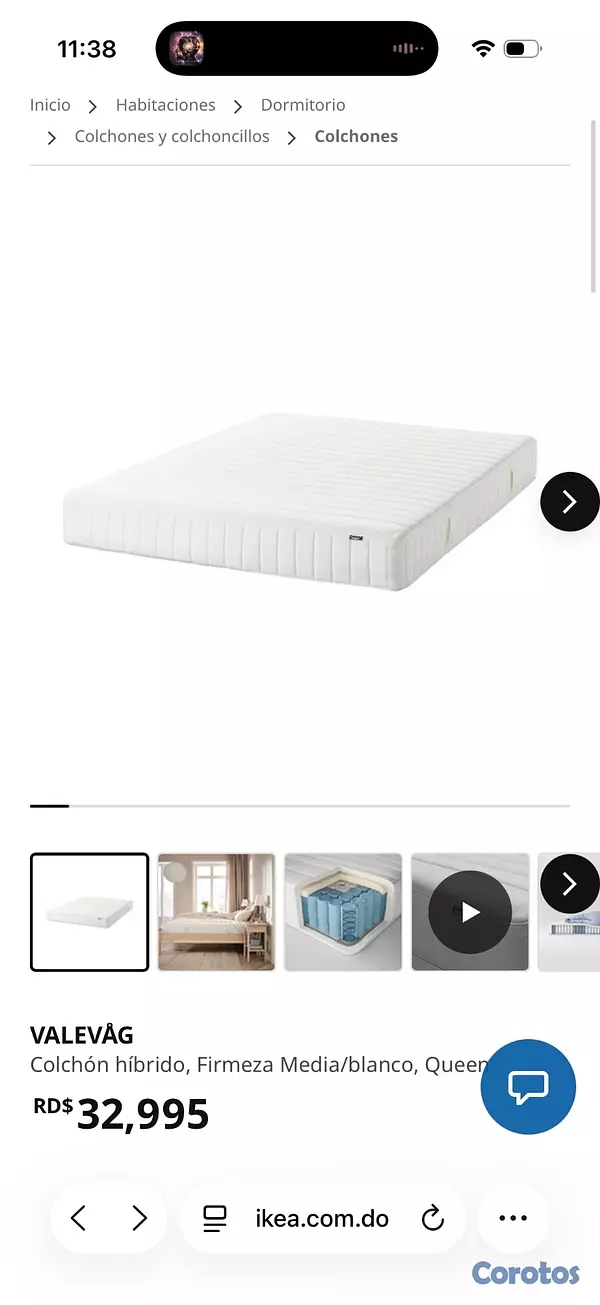Tap the ikea.com.do address bar
This screenshot has width=600, height=1305.
322,1218
